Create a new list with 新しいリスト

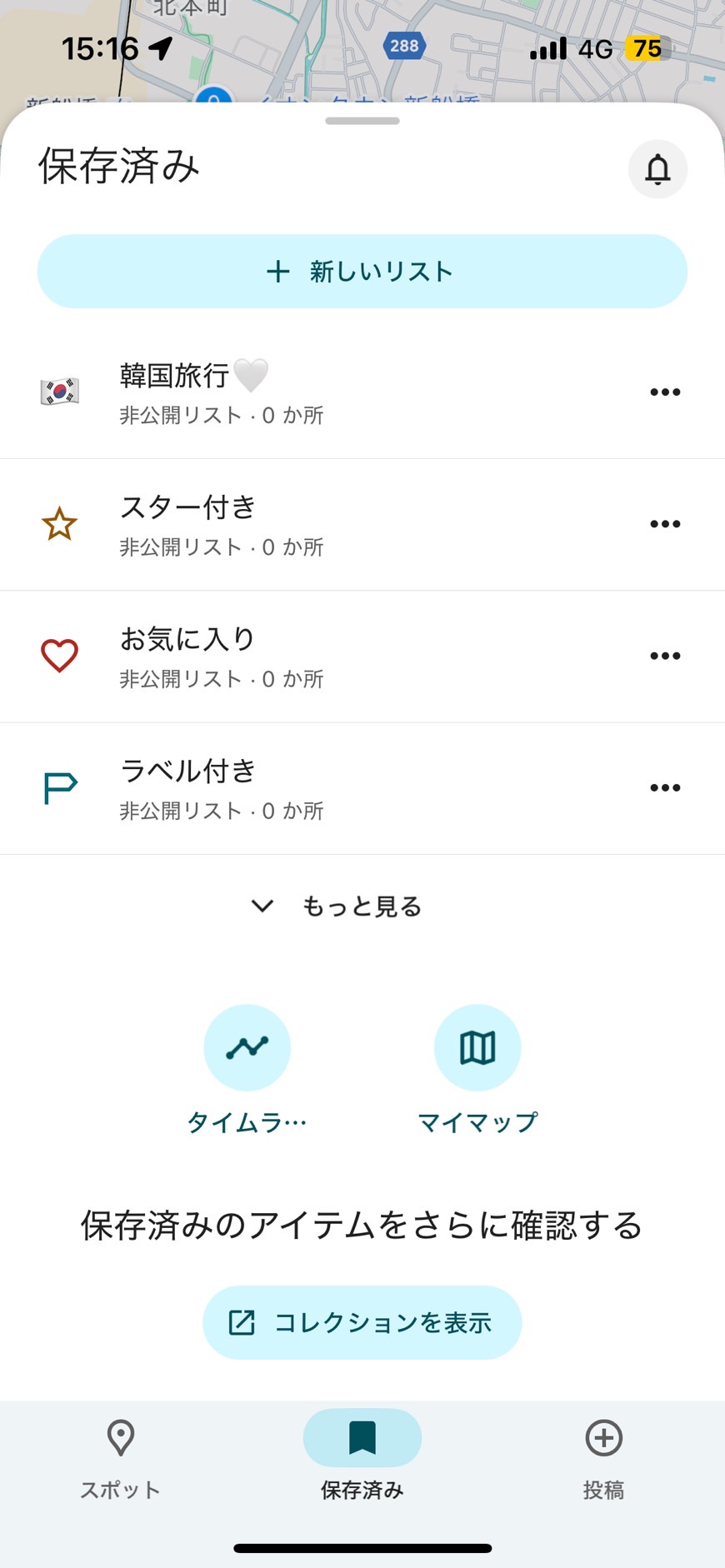(362, 272)
